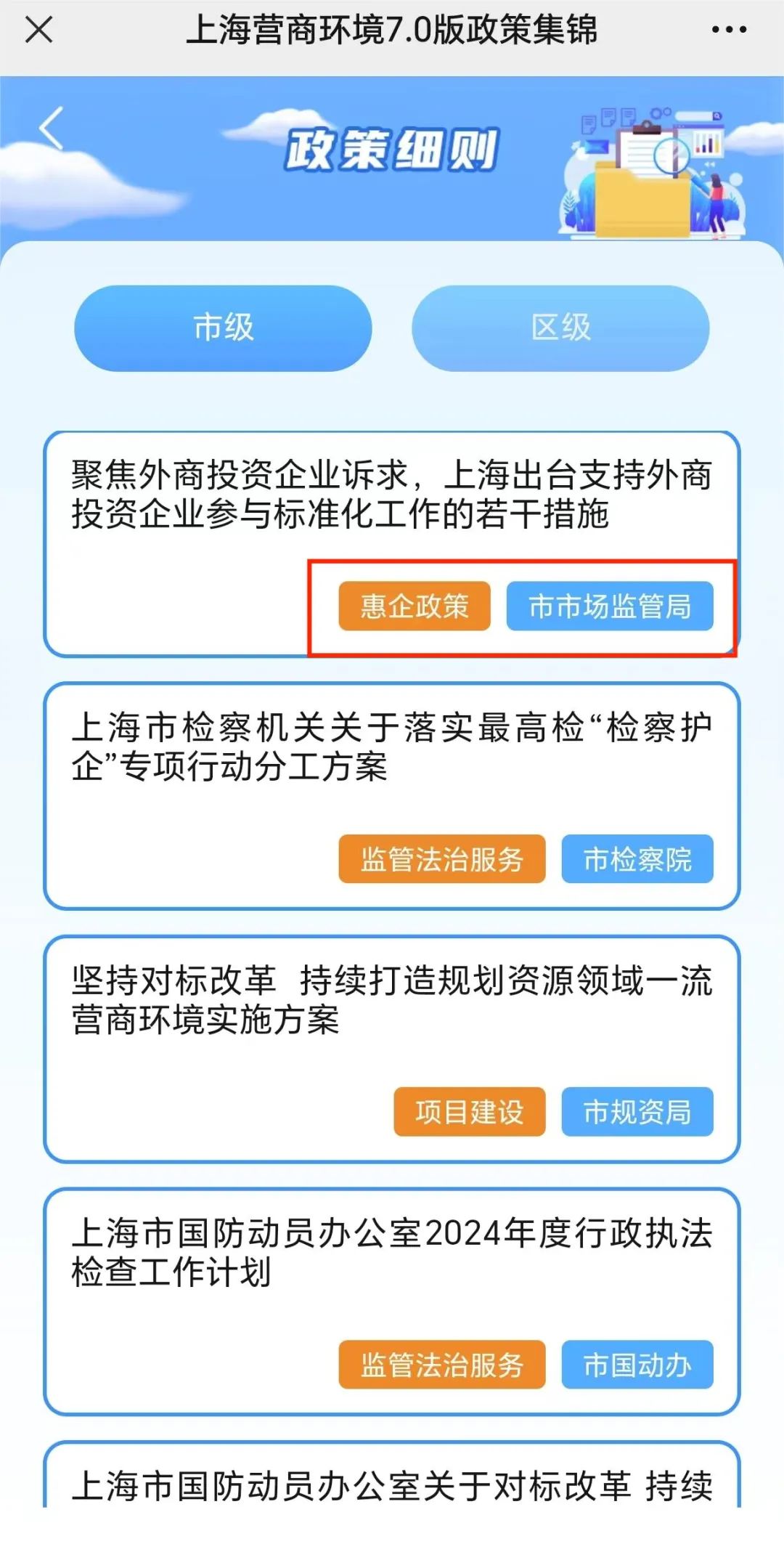Open the 检察护企 专项行动分工方案 card
784x1544 pixels.
coord(391,747)
